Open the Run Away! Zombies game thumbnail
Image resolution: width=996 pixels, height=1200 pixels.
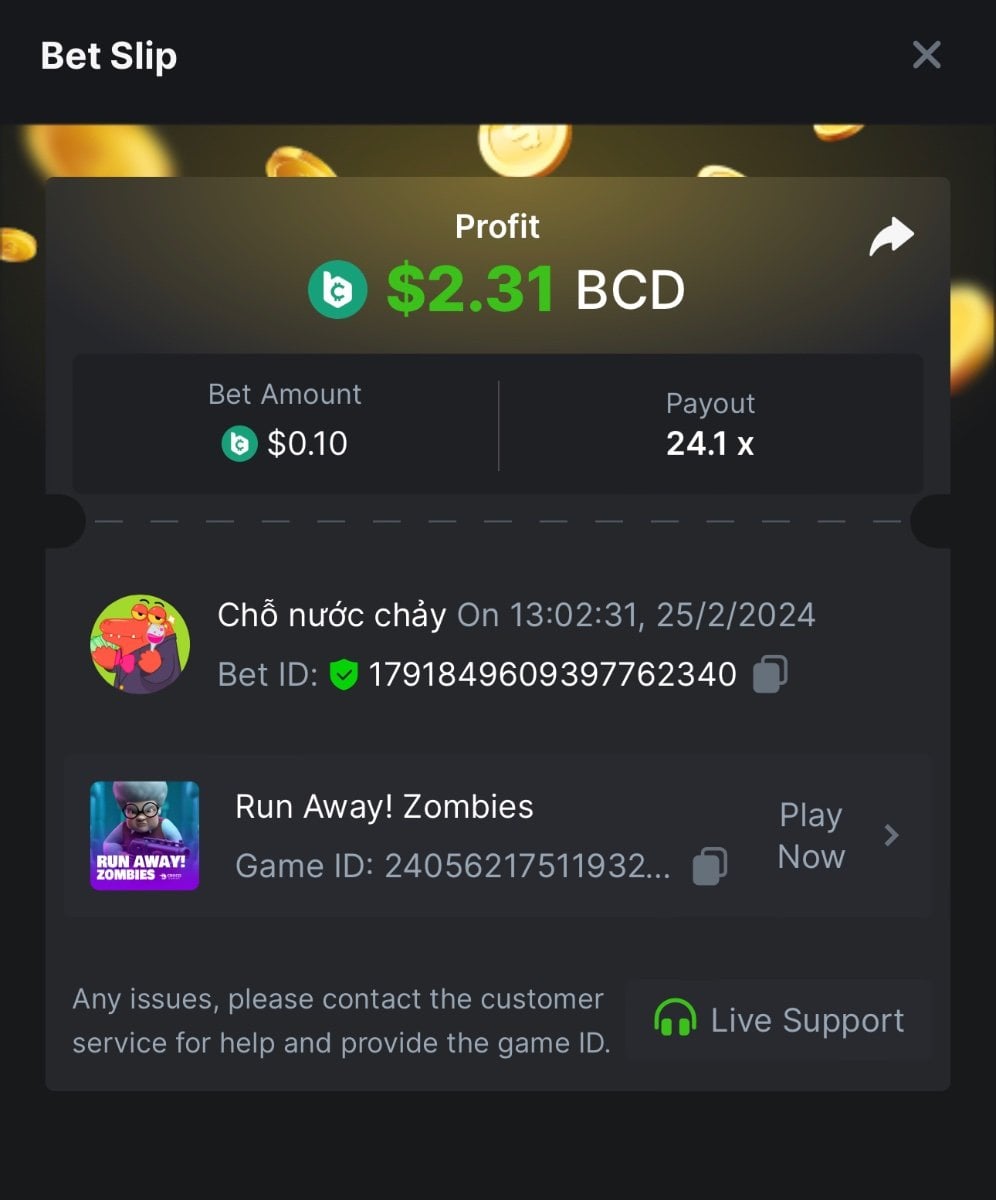pyautogui.click(x=145, y=836)
